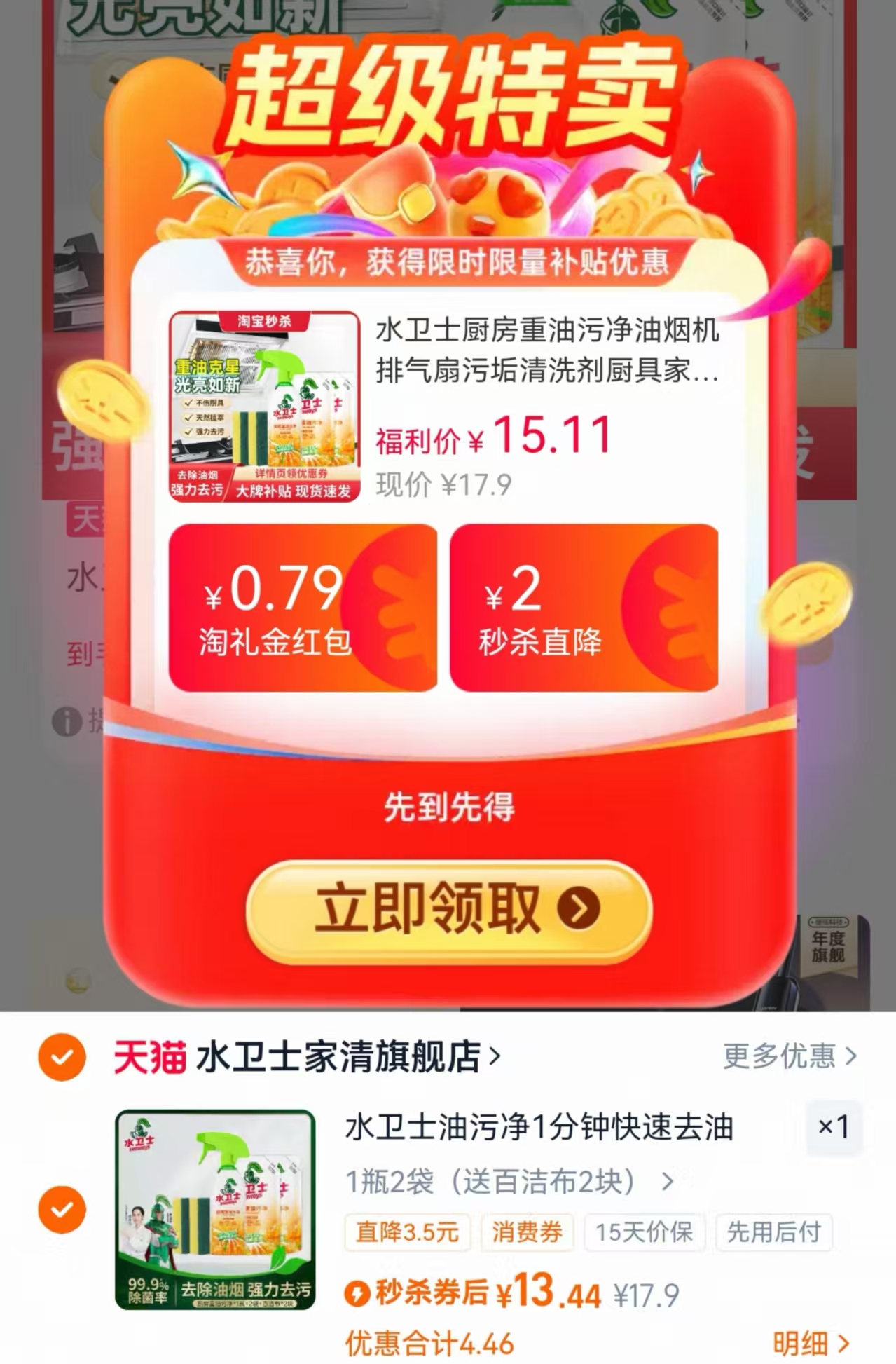Toggle the 水卫士家清旗舰店 store checkbox
Screen dimensions: 896x1364
62,1057
